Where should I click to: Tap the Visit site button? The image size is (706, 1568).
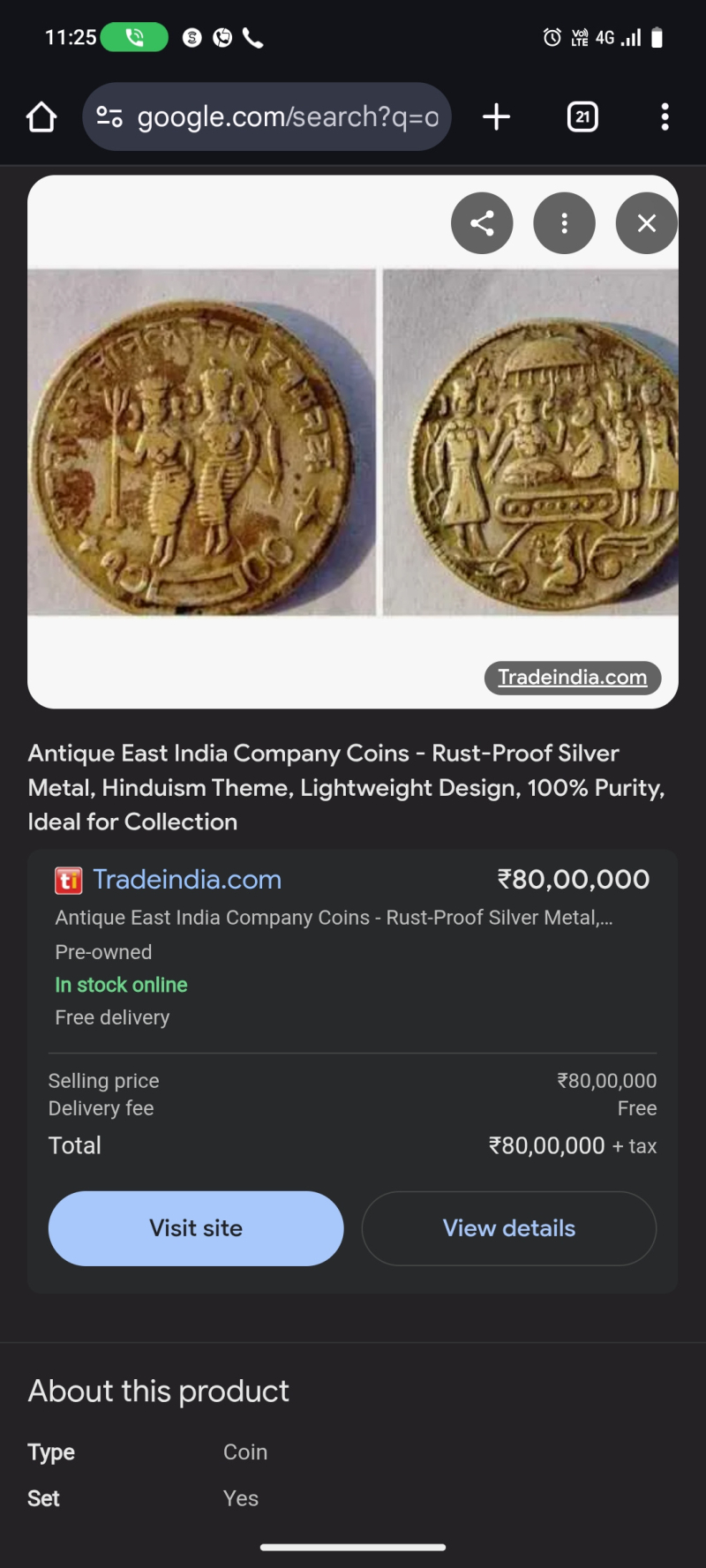click(x=196, y=1228)
